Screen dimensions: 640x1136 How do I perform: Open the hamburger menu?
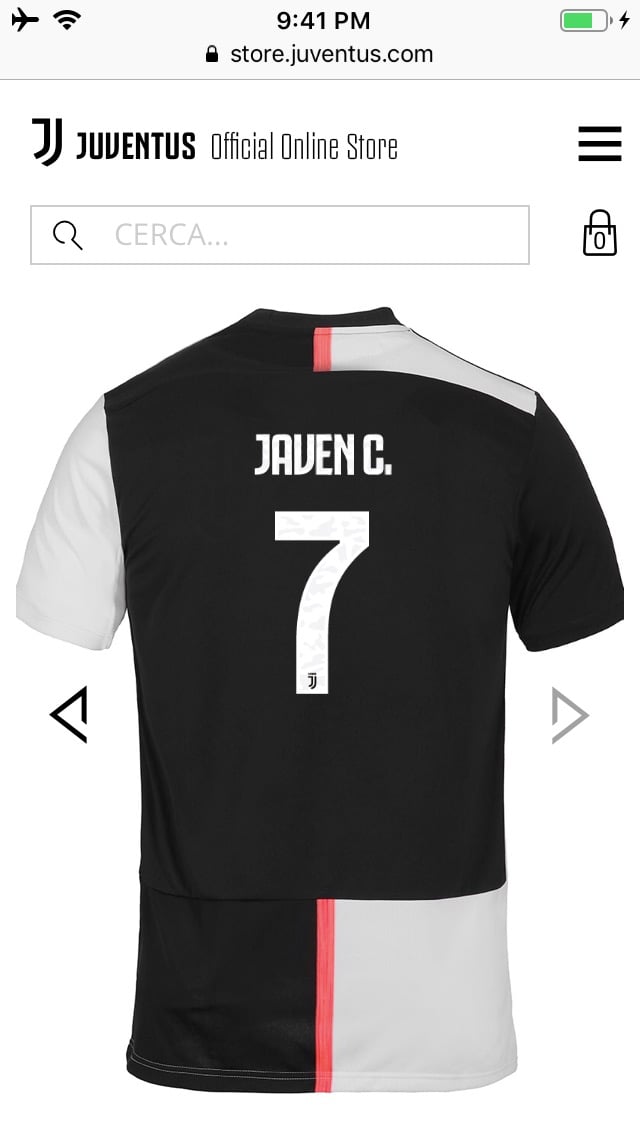[x=599, y=145]
